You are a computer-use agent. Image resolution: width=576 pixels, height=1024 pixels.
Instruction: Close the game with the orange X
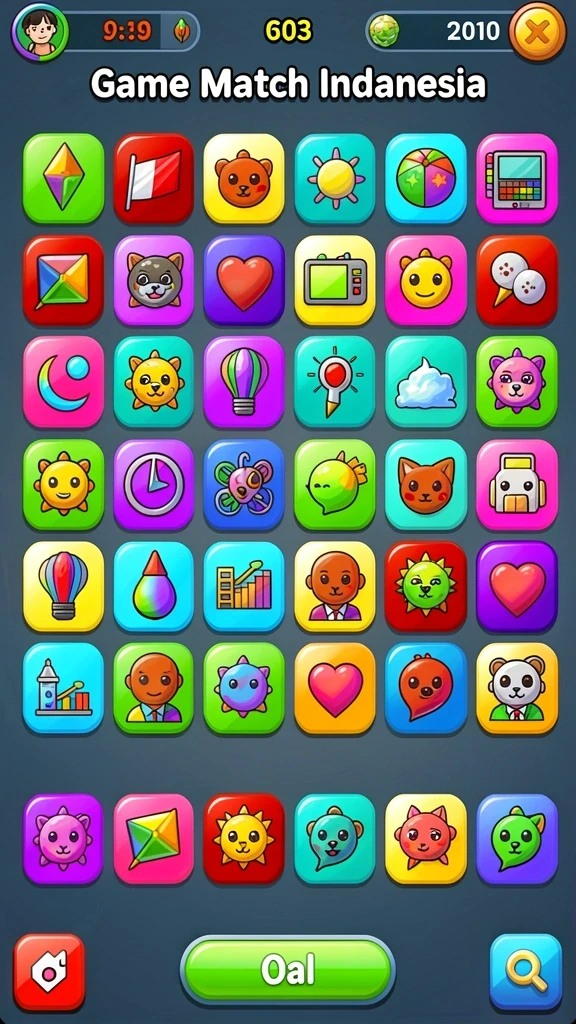537,31
